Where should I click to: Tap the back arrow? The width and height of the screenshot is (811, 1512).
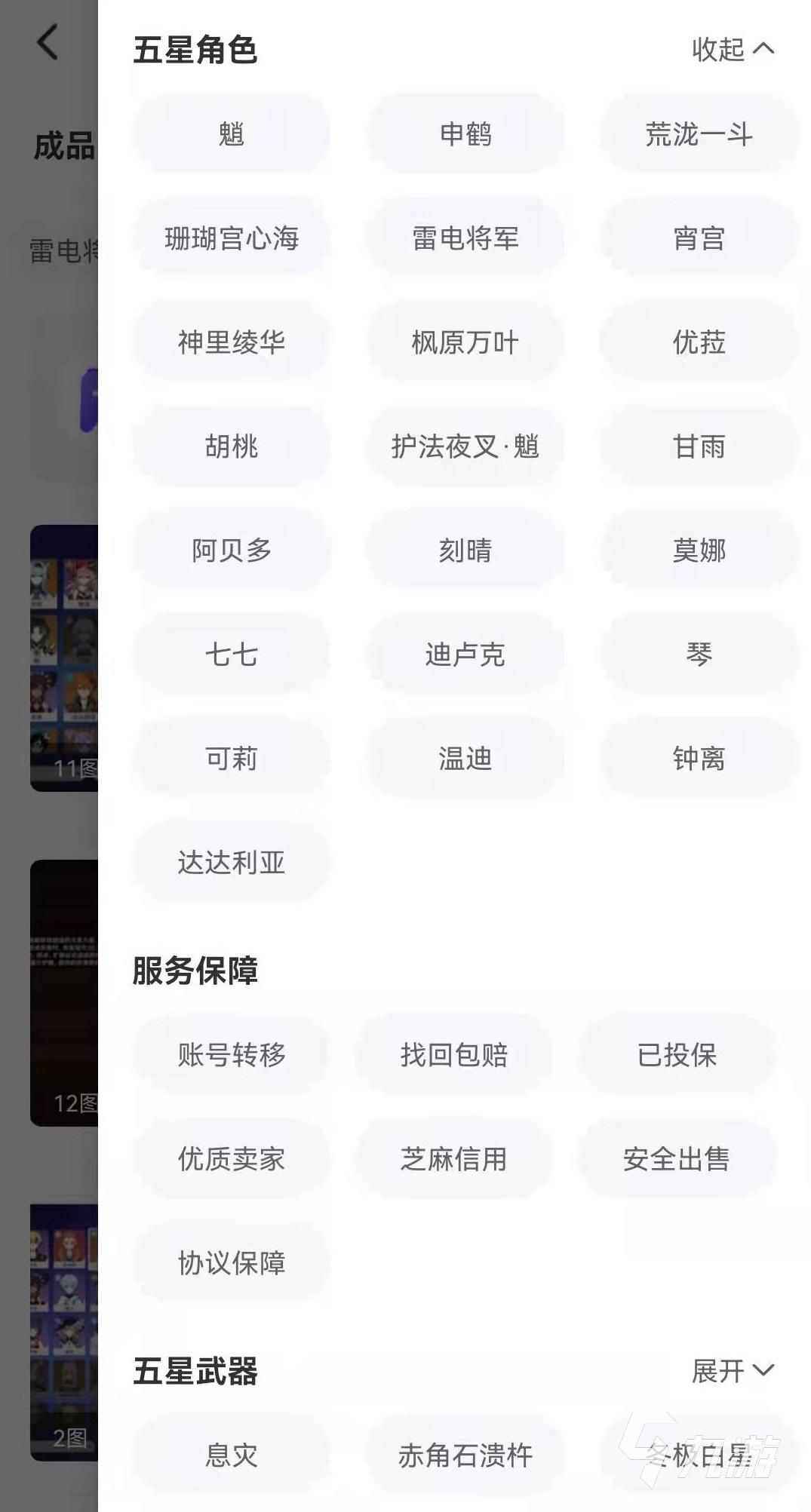click(48, 42)
